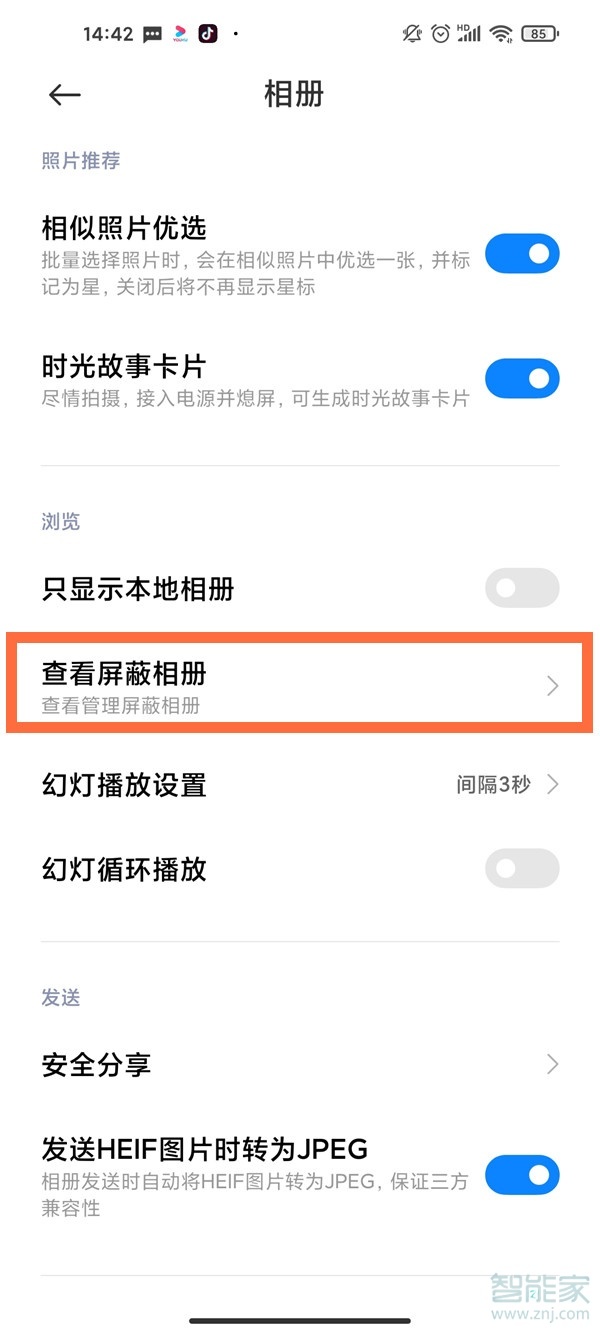Open the 安全分享 settings
The height and width of the screenshot is (1333, 600).
298,1064
